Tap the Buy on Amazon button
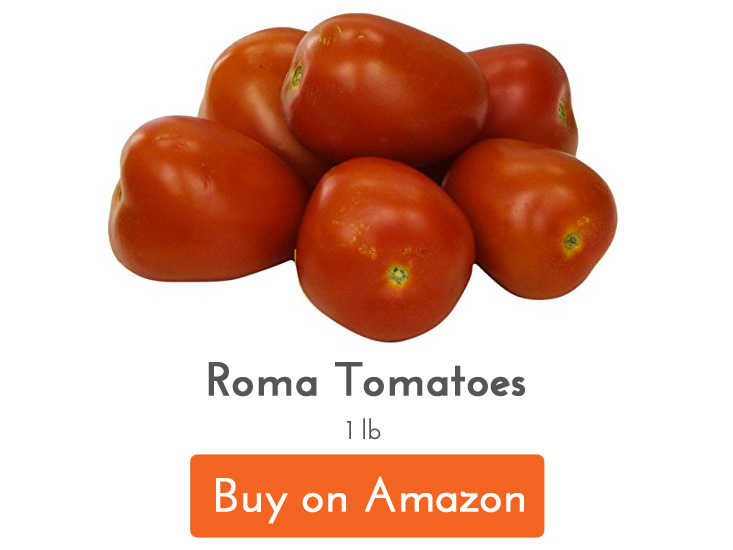This screenshot has height=550, width=733. click(x=367, y=496)
